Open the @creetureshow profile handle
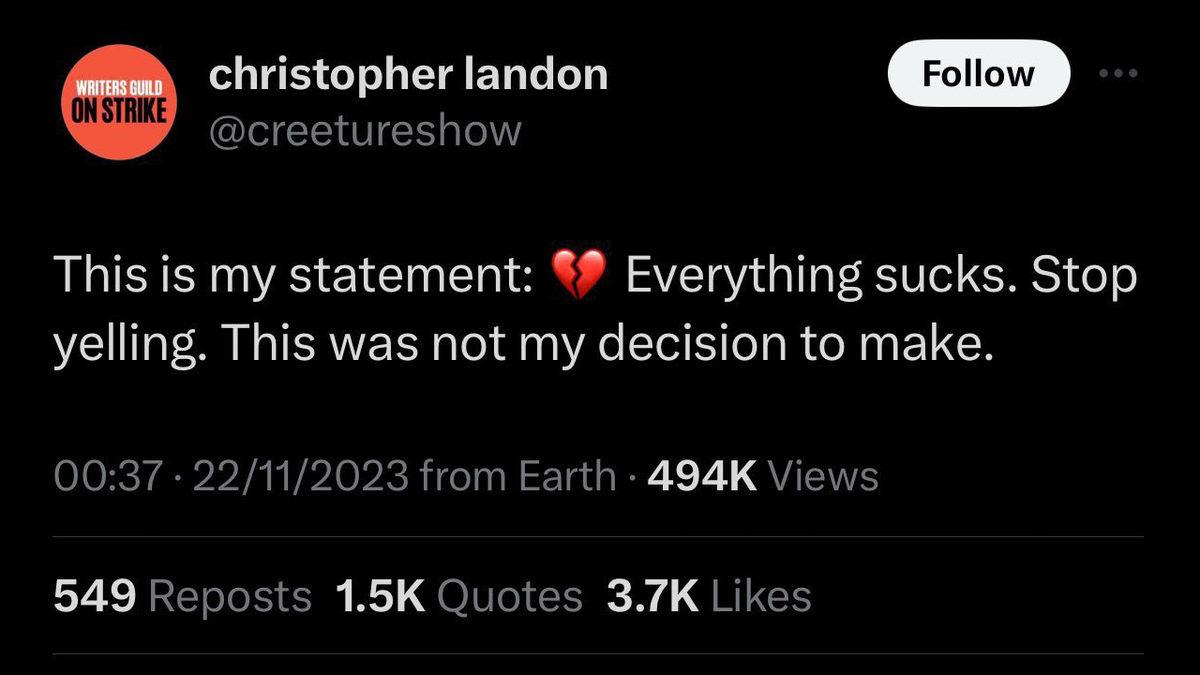The width and height of the screenshot is (1200, 675). [365, 129]
